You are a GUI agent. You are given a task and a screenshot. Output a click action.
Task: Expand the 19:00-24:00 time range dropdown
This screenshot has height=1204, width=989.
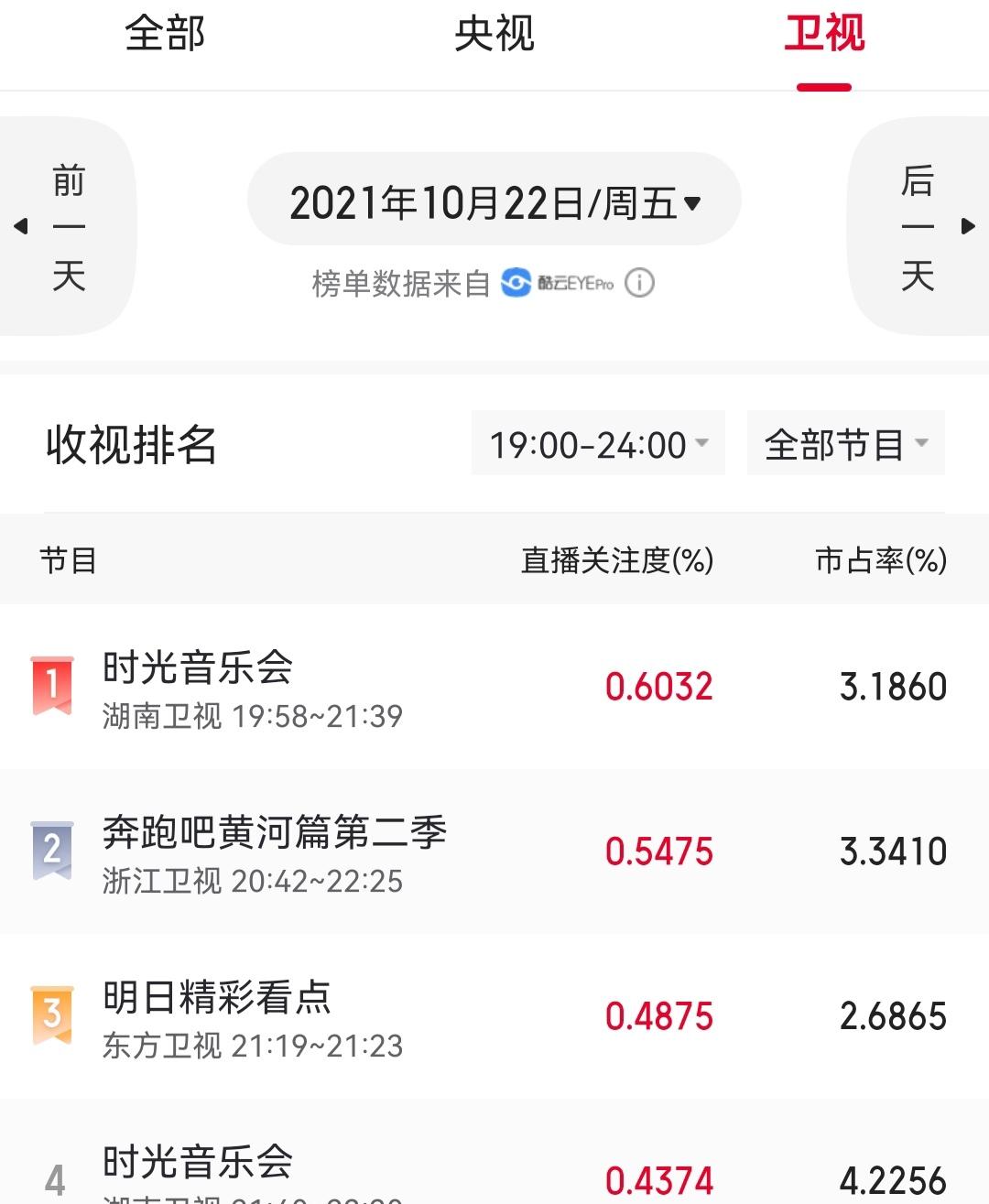pyautogui.click(x=598, y=444)
